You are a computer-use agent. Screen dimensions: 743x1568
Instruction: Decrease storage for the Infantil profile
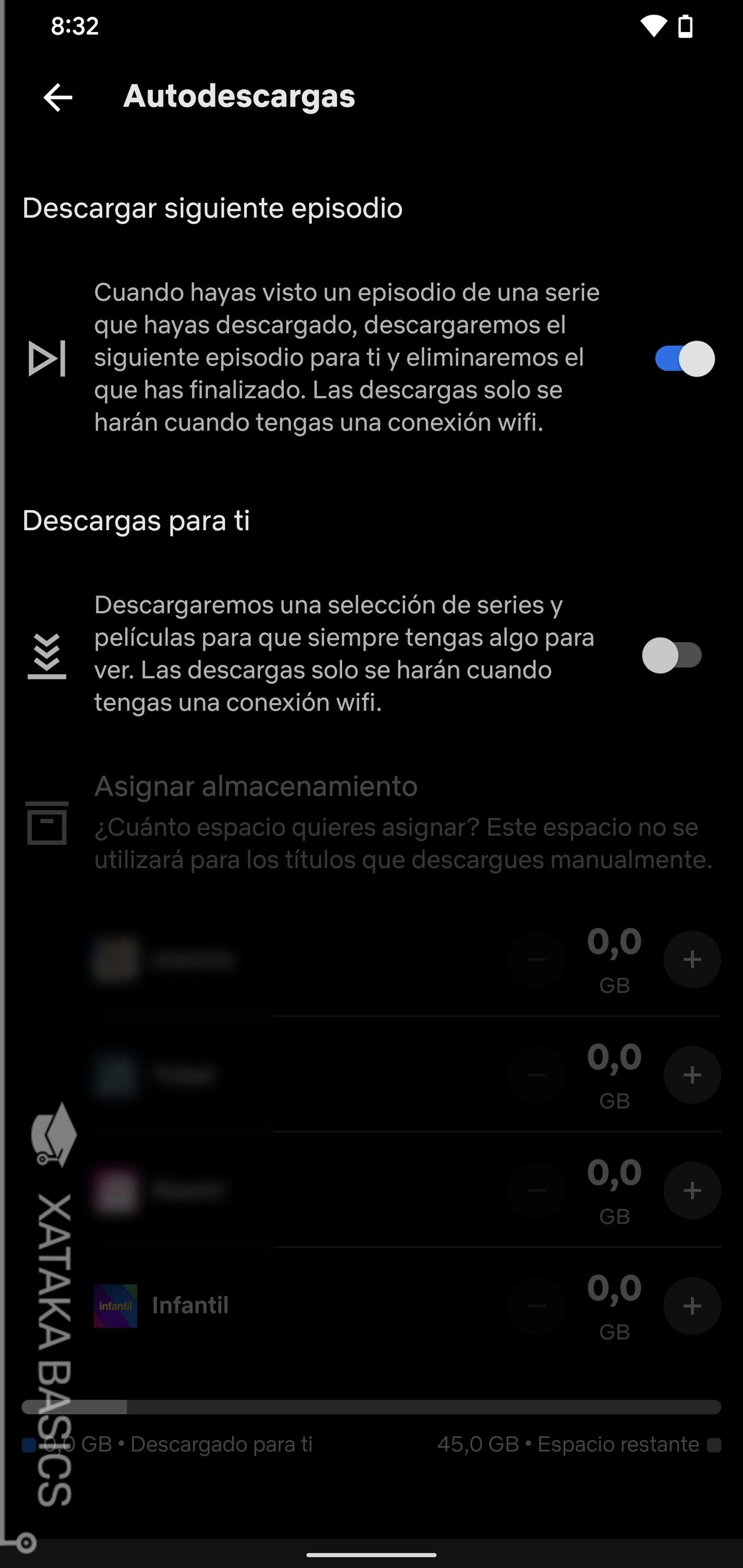(x=536, y=1305)
